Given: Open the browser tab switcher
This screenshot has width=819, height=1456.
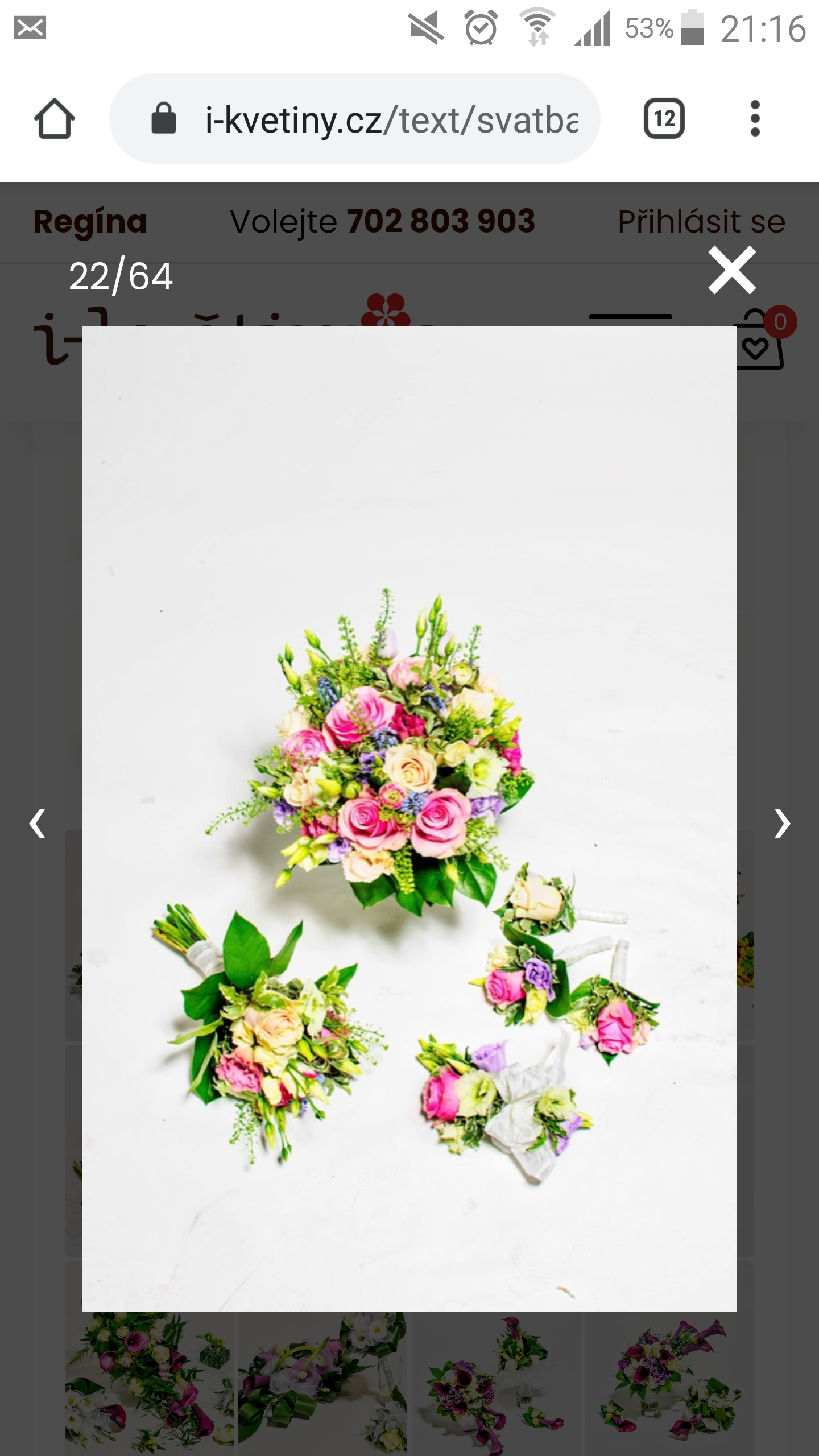Looking at the screenshot, I should [664, 118].
